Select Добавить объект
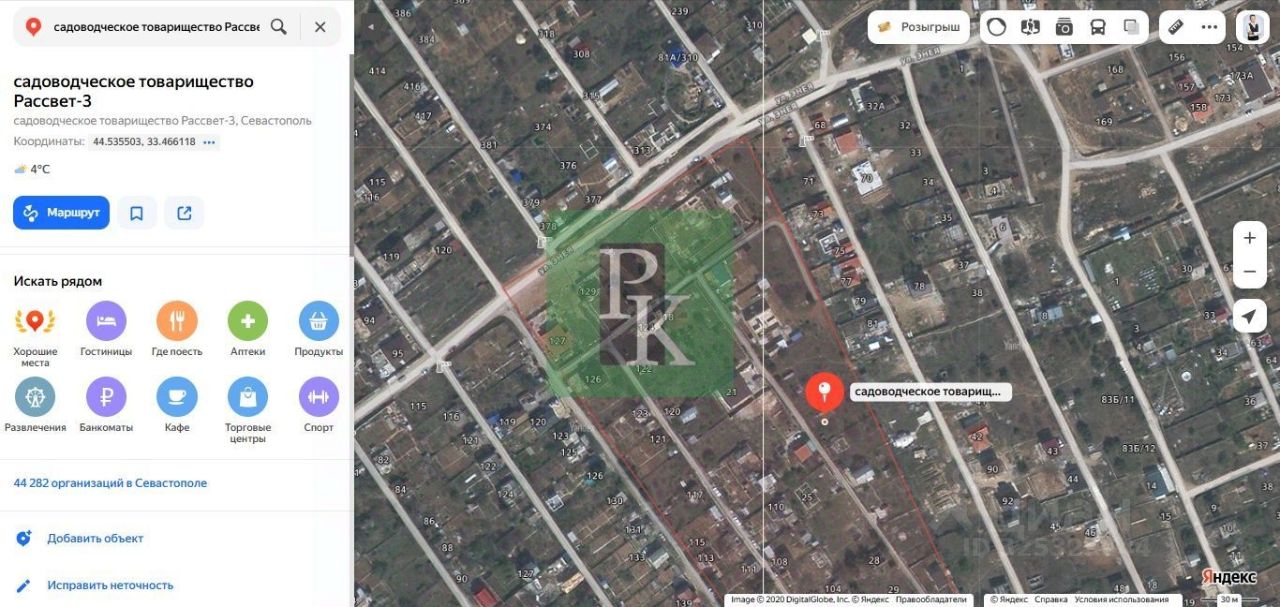 point(95,538)
